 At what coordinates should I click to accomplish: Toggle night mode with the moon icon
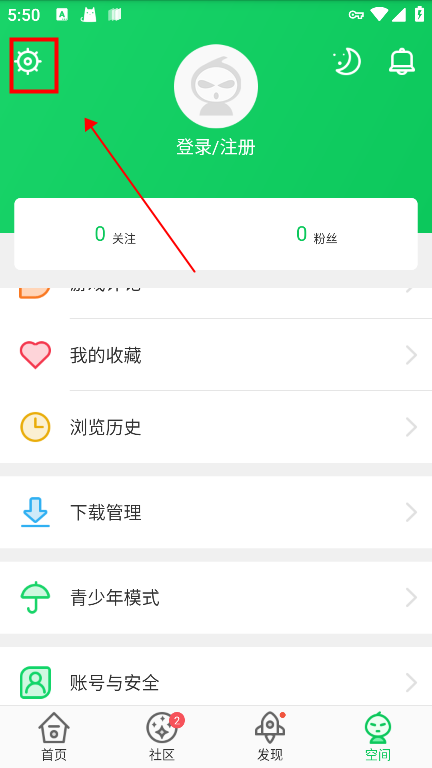347,63
